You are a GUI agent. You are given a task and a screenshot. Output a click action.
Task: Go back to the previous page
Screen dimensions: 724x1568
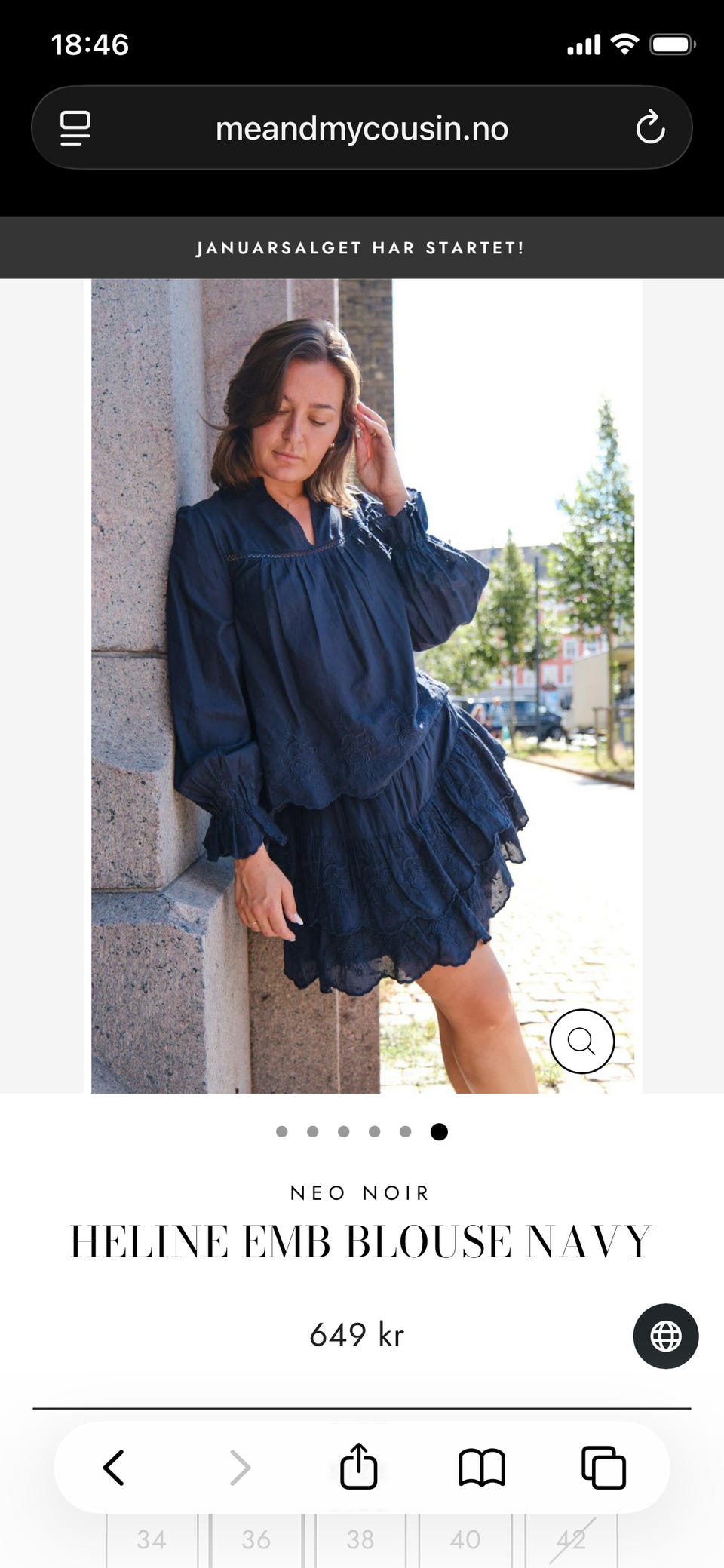coord(114,1468)
